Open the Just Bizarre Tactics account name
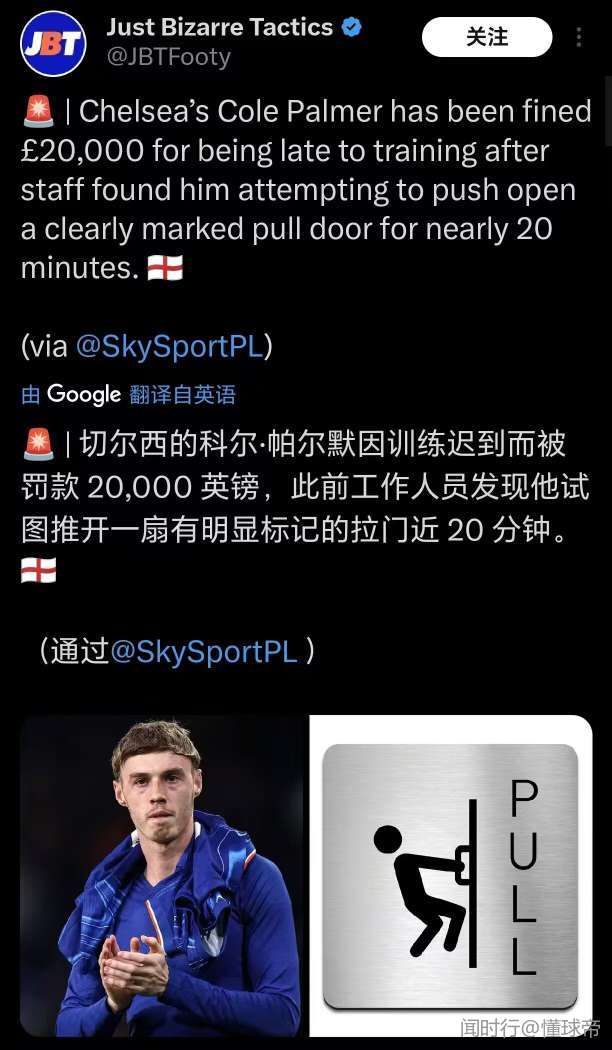The image size is (612, 1050). [220, 27]
